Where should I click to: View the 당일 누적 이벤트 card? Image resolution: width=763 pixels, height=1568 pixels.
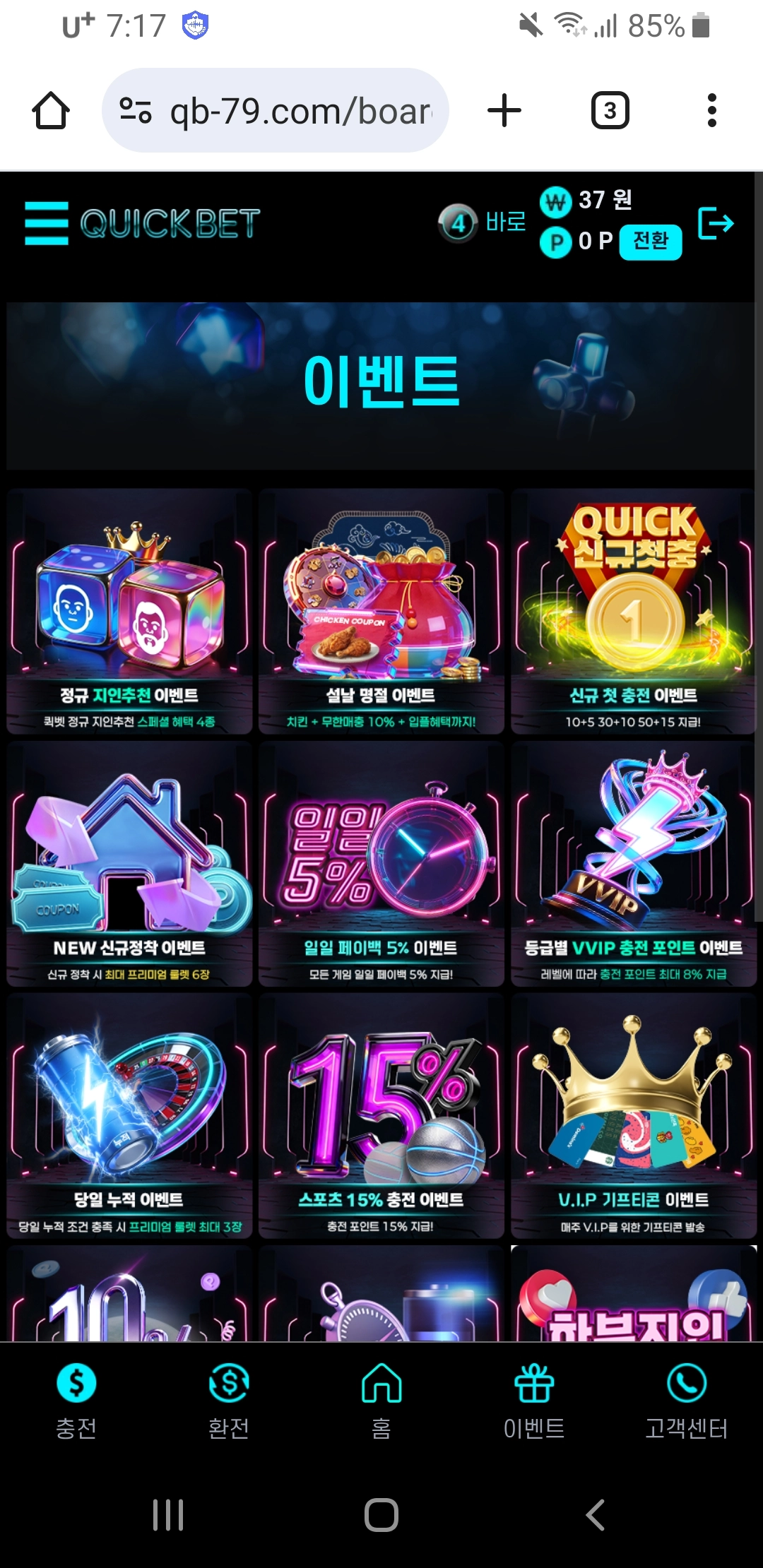(x=129, y=1116)
